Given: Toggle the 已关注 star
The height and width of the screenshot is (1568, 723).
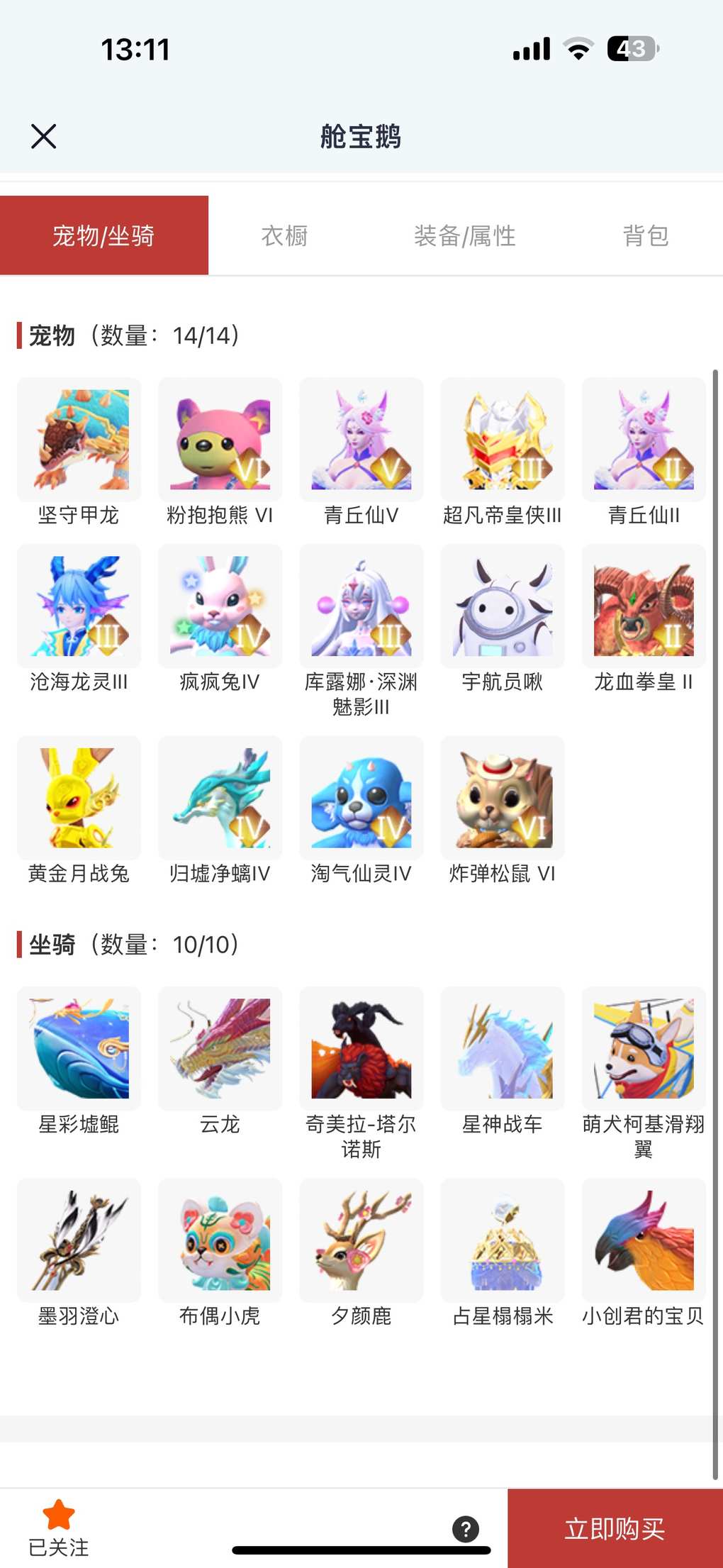Looking at the screenshot, I should coord(58,1517).
